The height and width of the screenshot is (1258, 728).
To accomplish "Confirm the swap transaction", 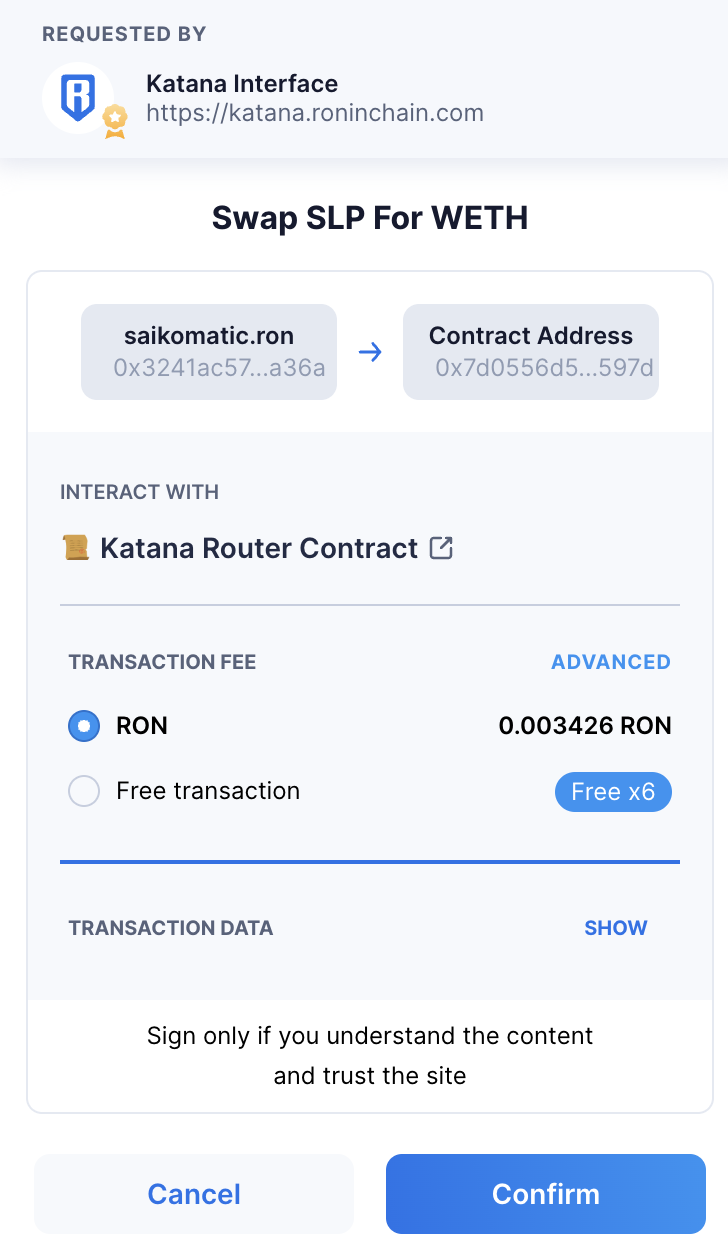I will point(545,1193).
